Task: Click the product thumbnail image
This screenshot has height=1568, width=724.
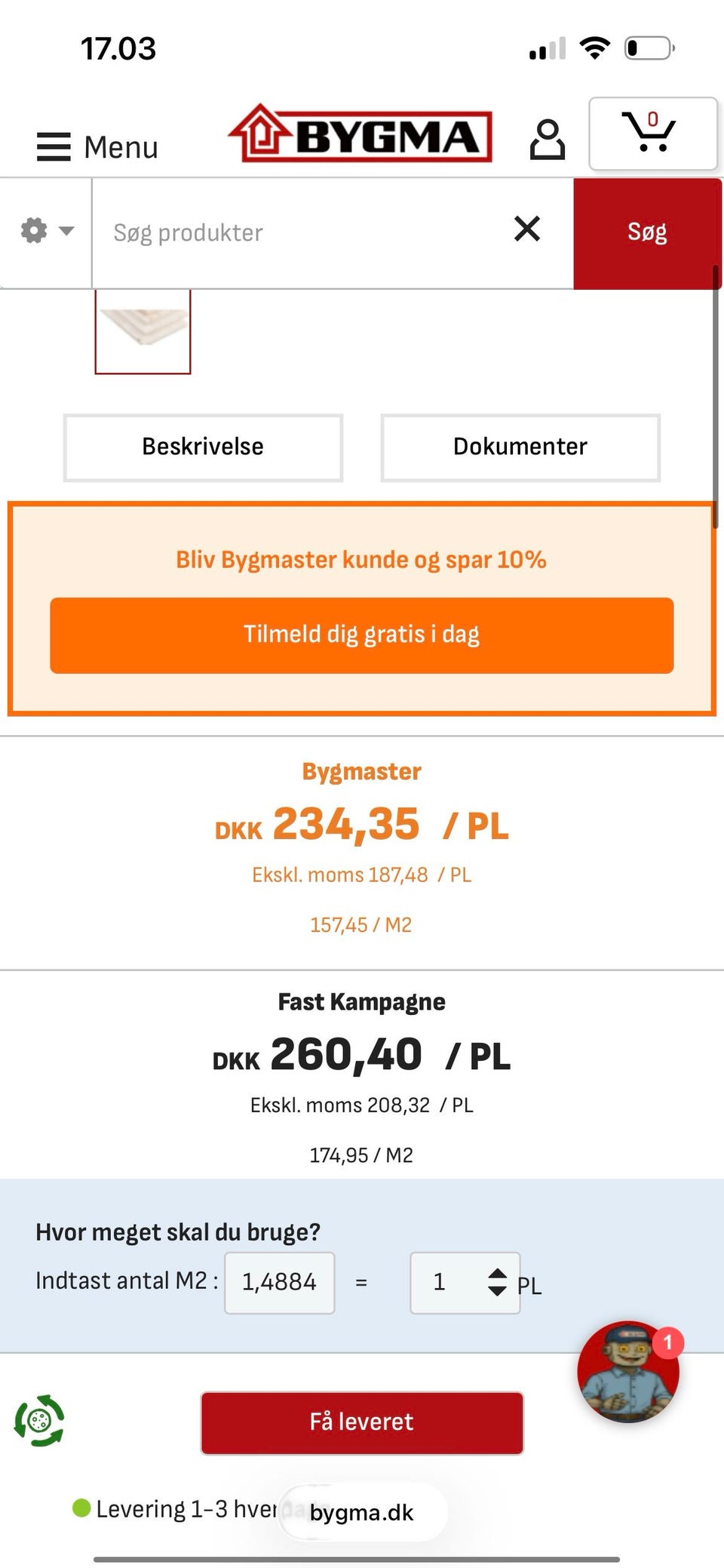Action: 142,332
